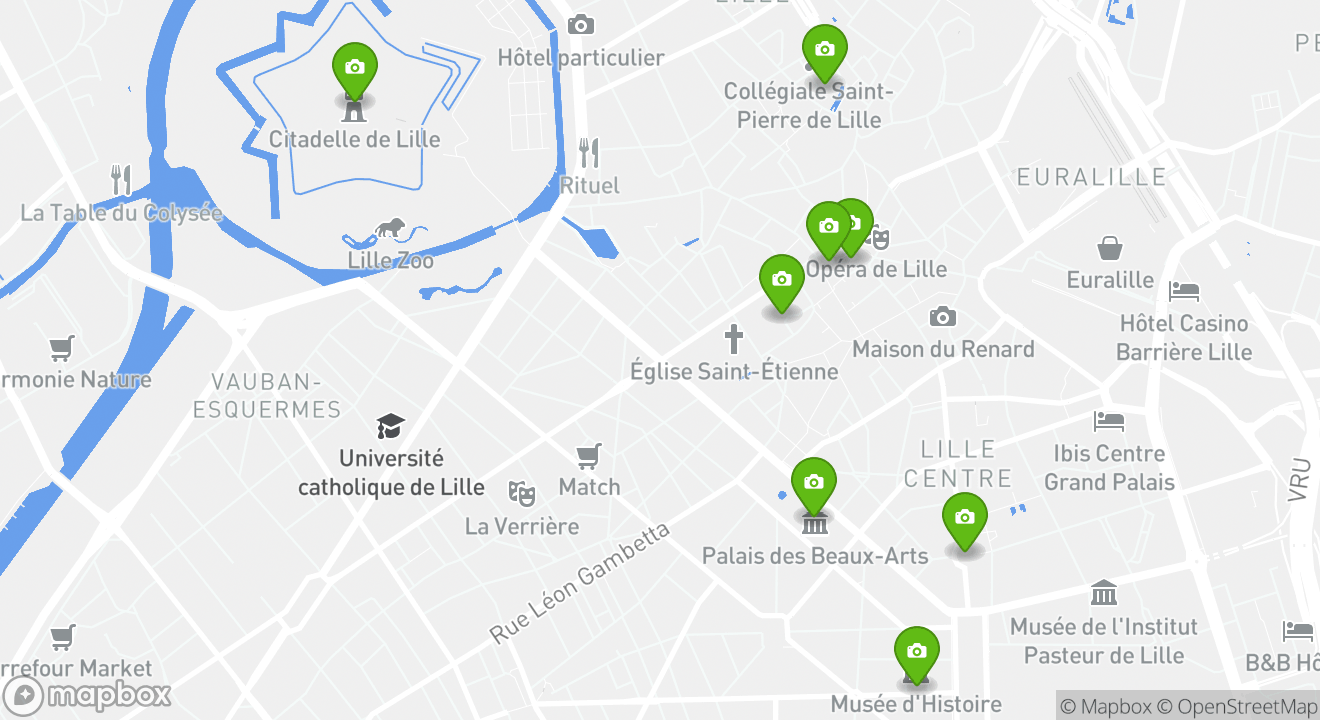Open the © Mapbox attribution link
Image resolution: width=1320 pixels, height=720 pixels.
click(x=1105, y=706)
